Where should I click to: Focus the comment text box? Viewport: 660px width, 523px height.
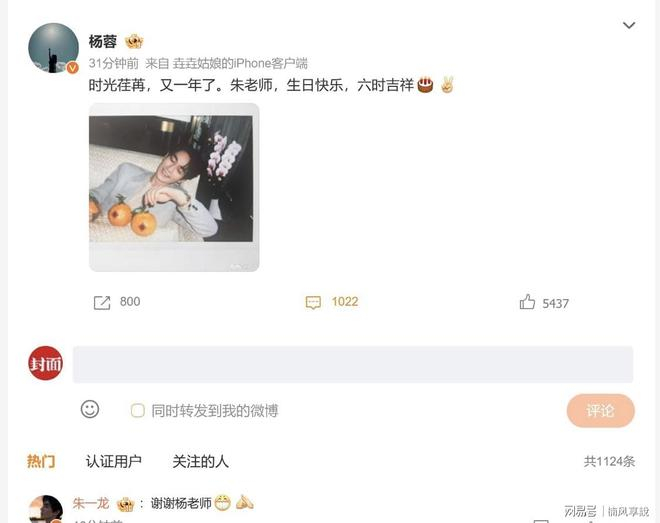pos(352,364)
